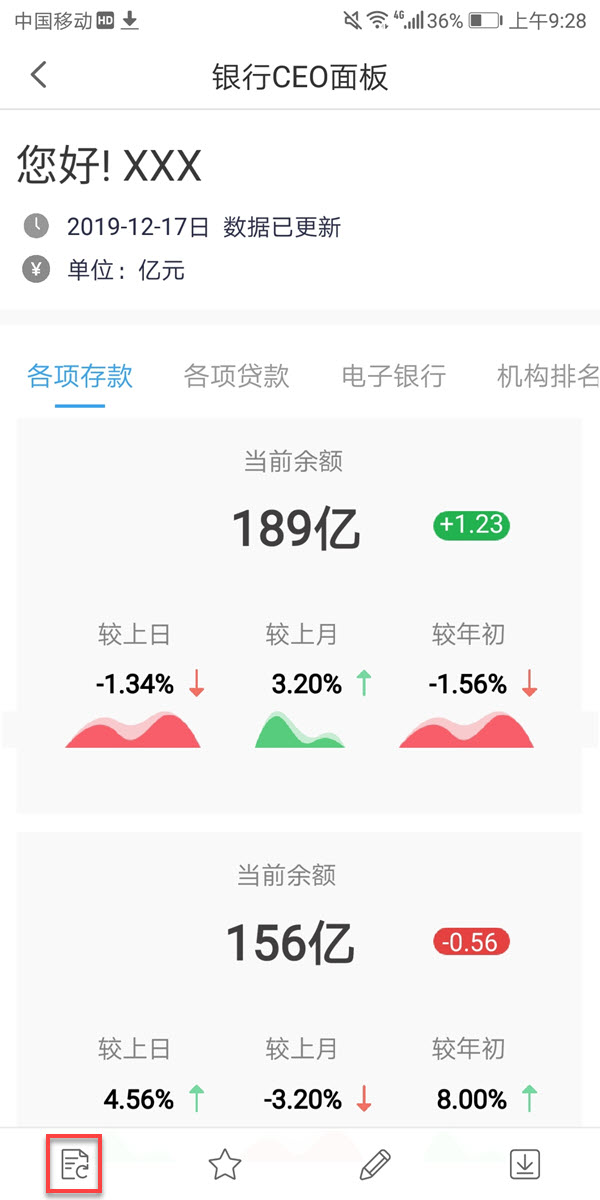Select the 机构排名 tab
This screenshot has height=1200, width=600.
(x=547, y=376)
